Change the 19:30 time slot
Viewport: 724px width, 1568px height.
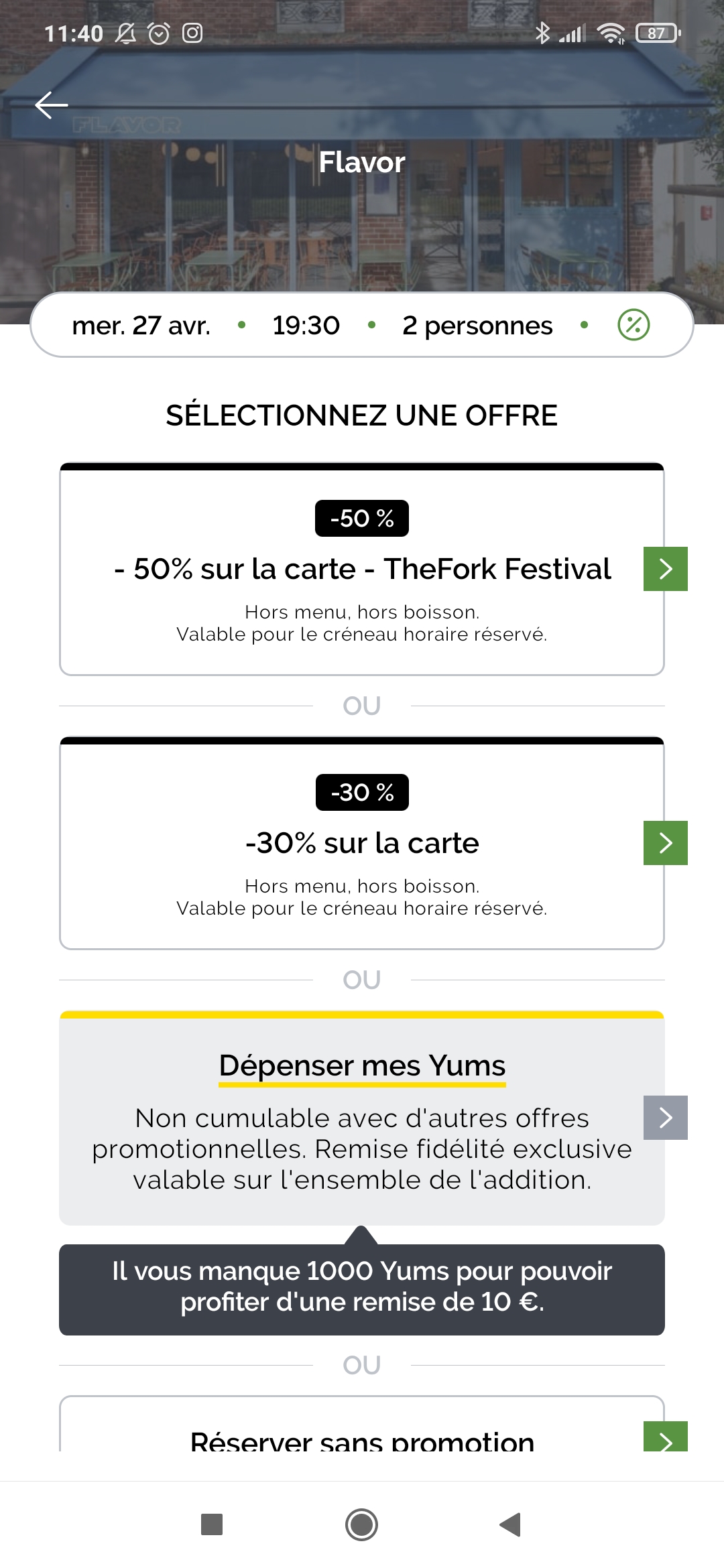pyautogui.click(x=306, y=326)
